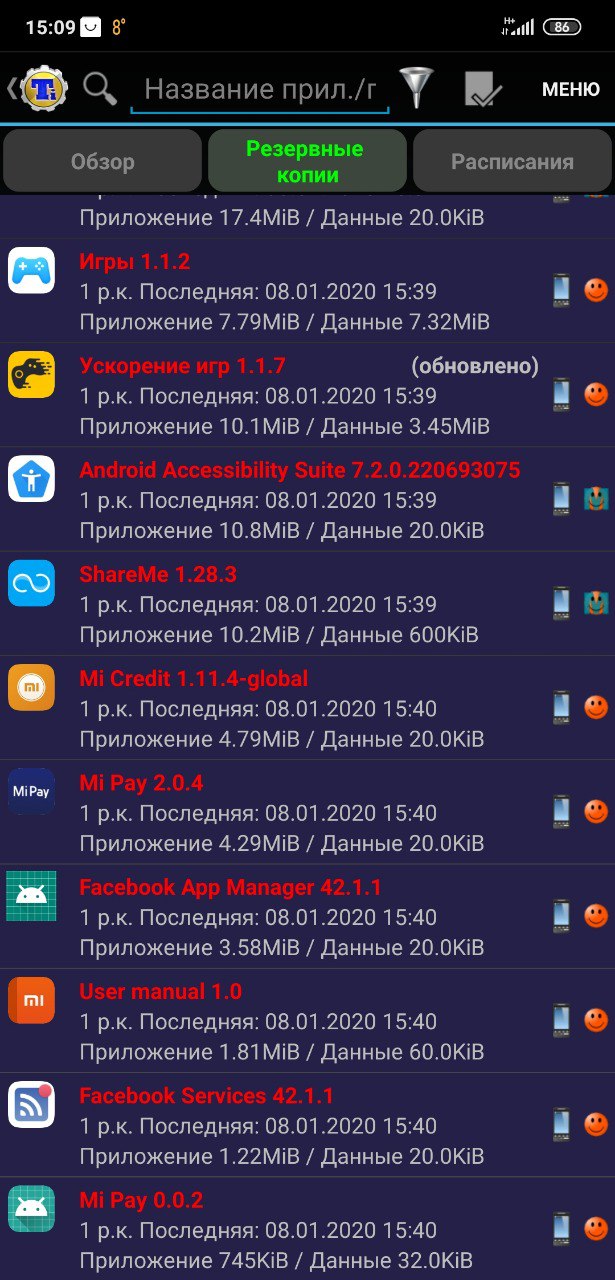Open the magnifier search icon
Image resolution: width=615 pixels, height=1280 pixels.
click(100, 89)
